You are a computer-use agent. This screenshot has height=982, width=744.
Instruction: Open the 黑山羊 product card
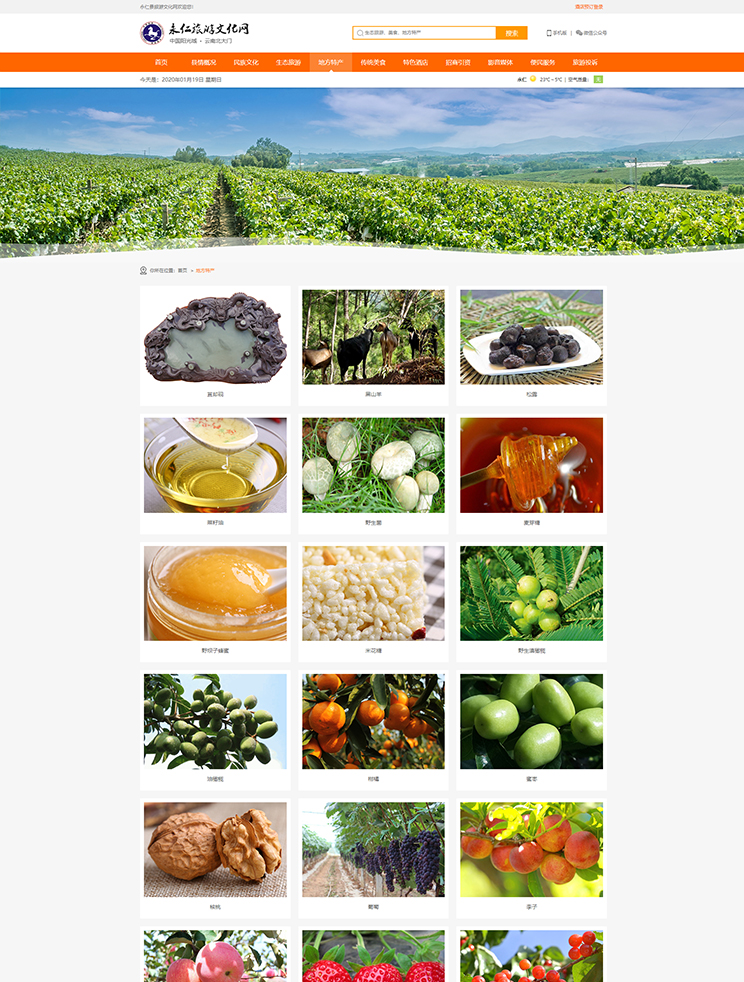point(373,338)
